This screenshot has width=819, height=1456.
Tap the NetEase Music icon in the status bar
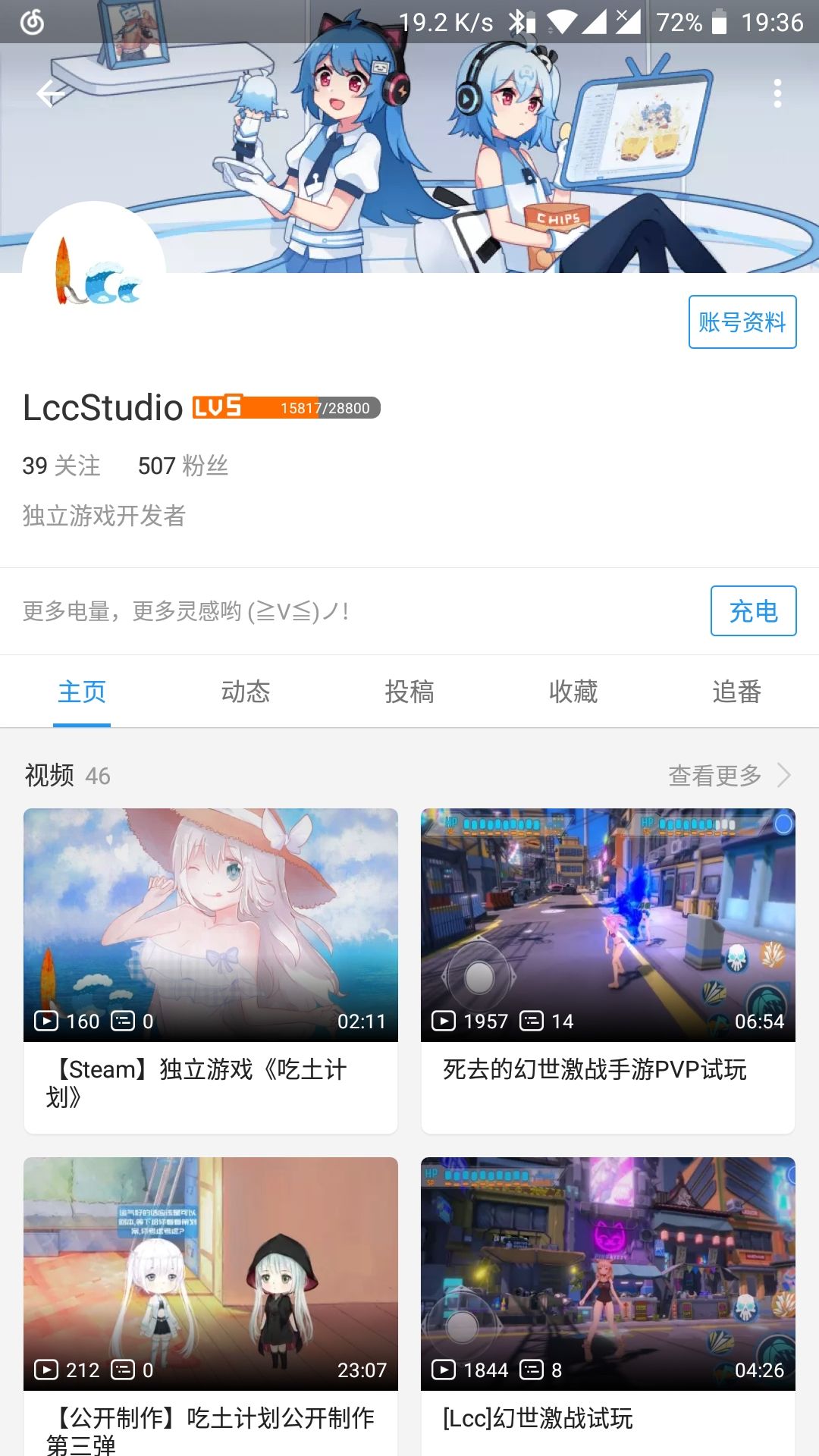[x=30, y=20]
